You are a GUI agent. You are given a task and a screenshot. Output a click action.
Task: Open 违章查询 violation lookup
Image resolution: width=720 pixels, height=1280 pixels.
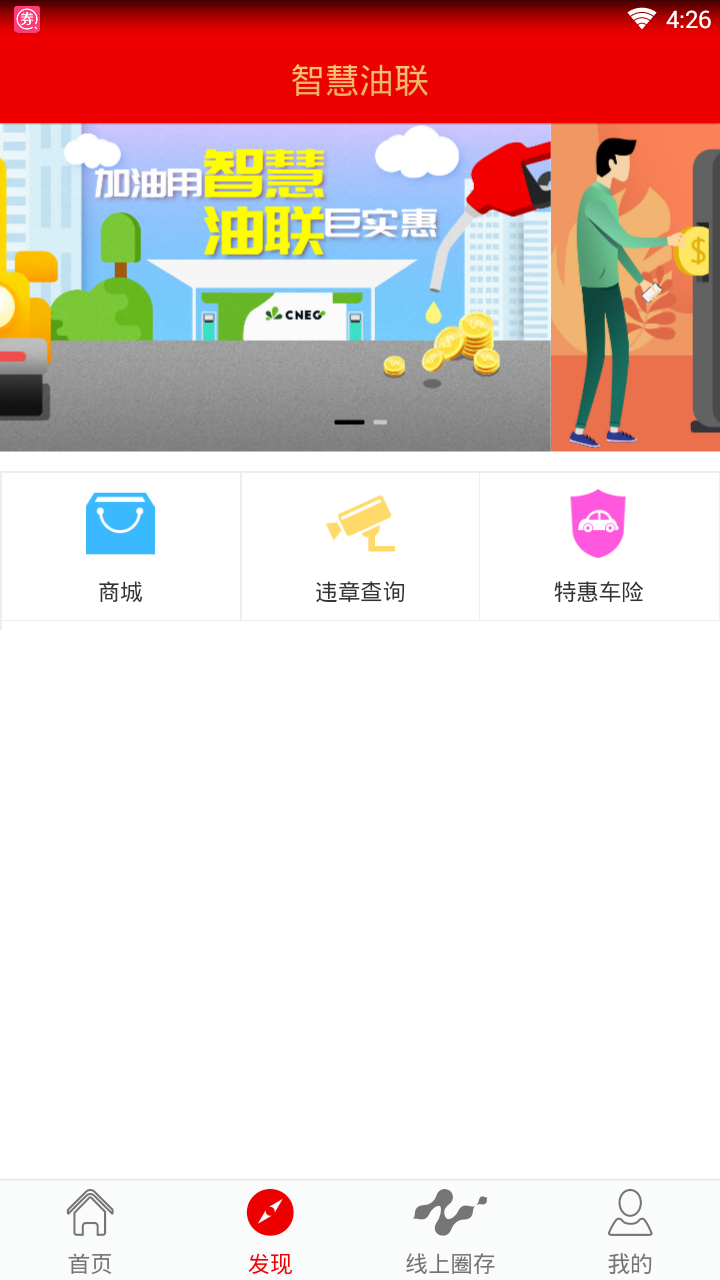[360, 546]
